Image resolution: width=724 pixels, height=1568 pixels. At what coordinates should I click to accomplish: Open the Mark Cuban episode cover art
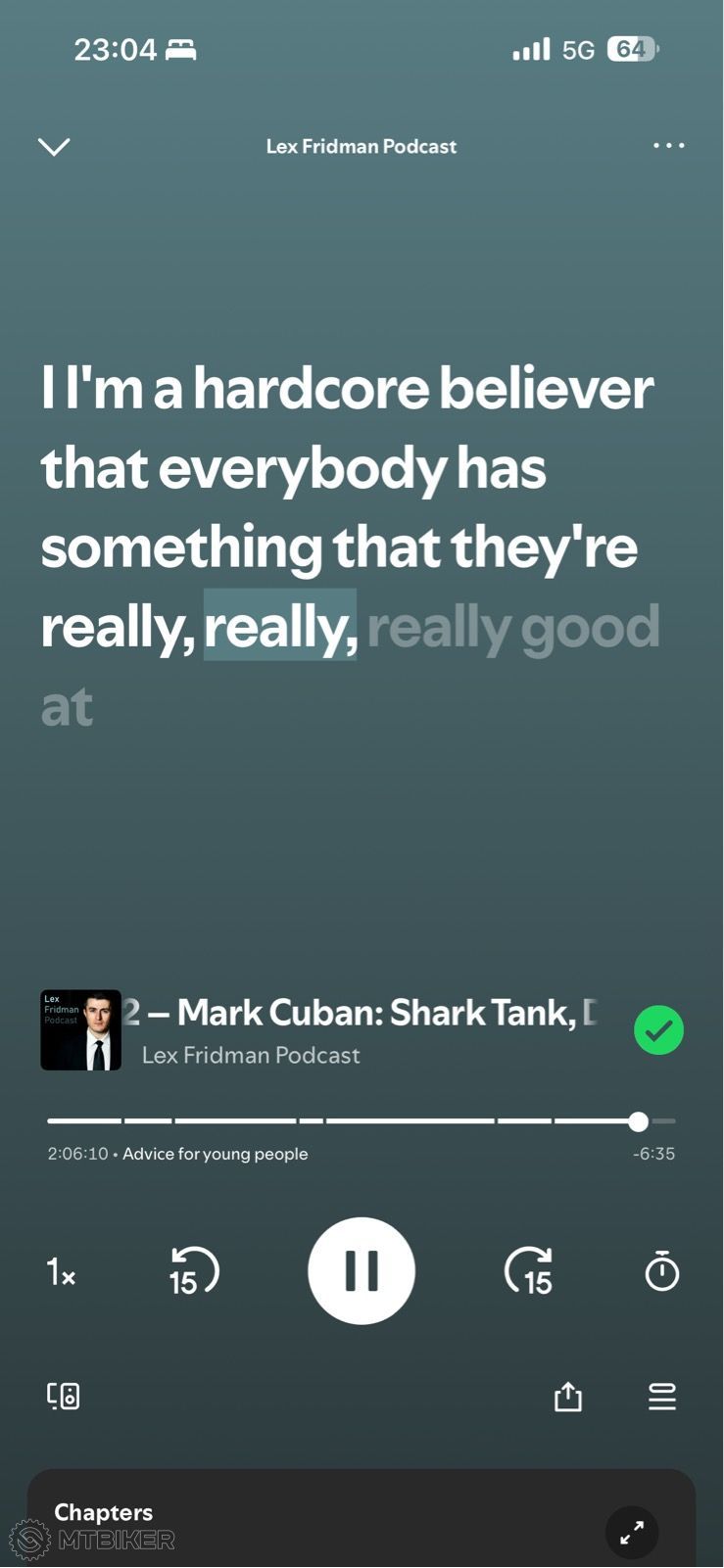tap(80, 1030)
